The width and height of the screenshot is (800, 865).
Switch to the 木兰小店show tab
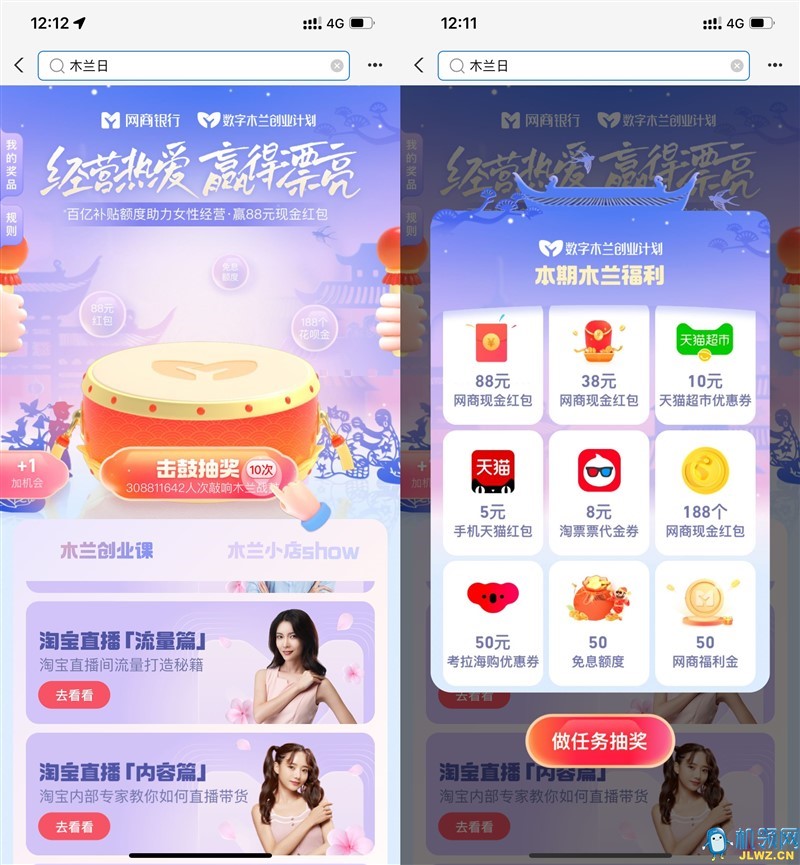(292, 551)
